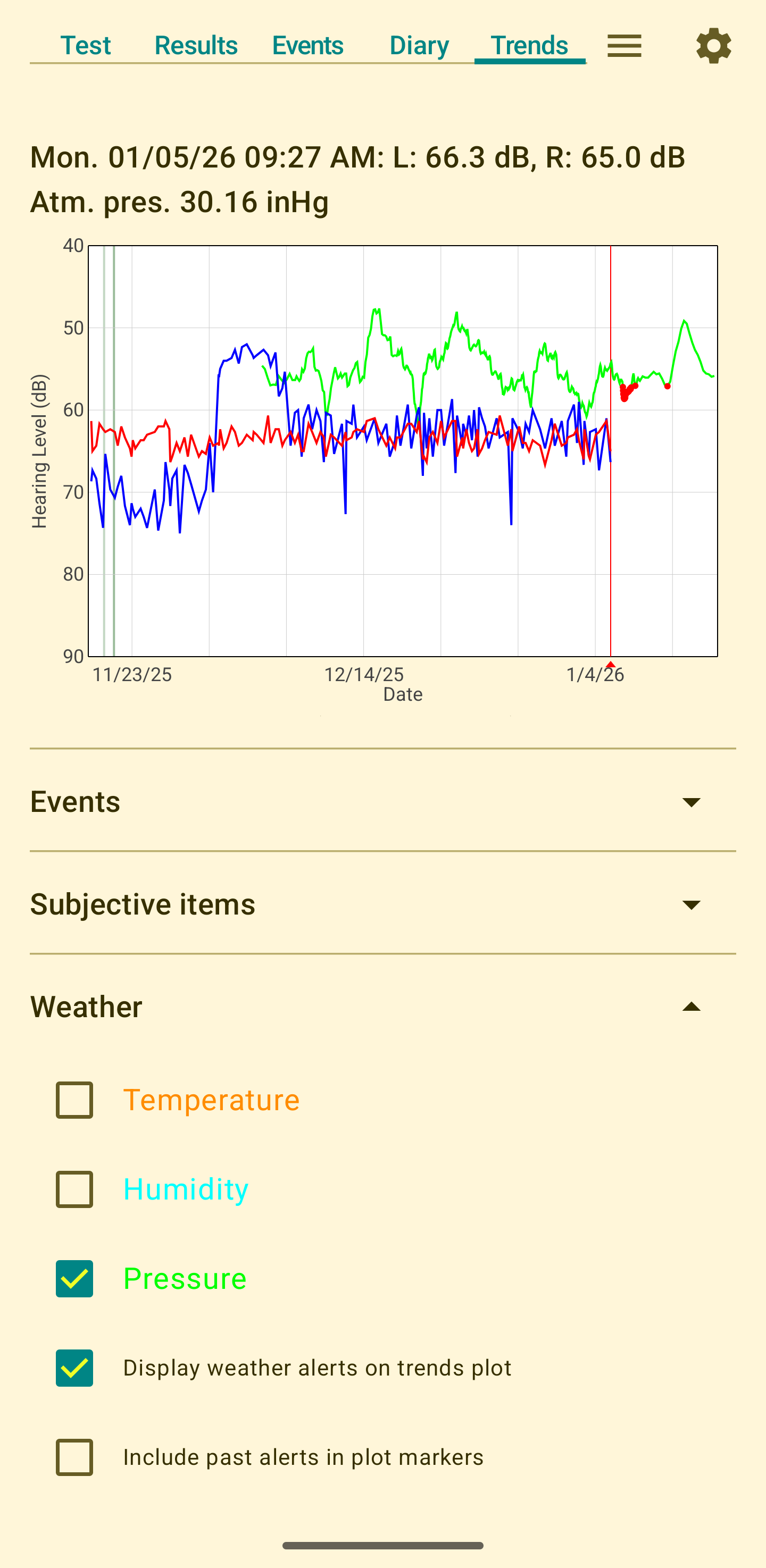Open the navigation hamburger menu
This screenshot has width=766, height=1568.
tap(624, 45)
